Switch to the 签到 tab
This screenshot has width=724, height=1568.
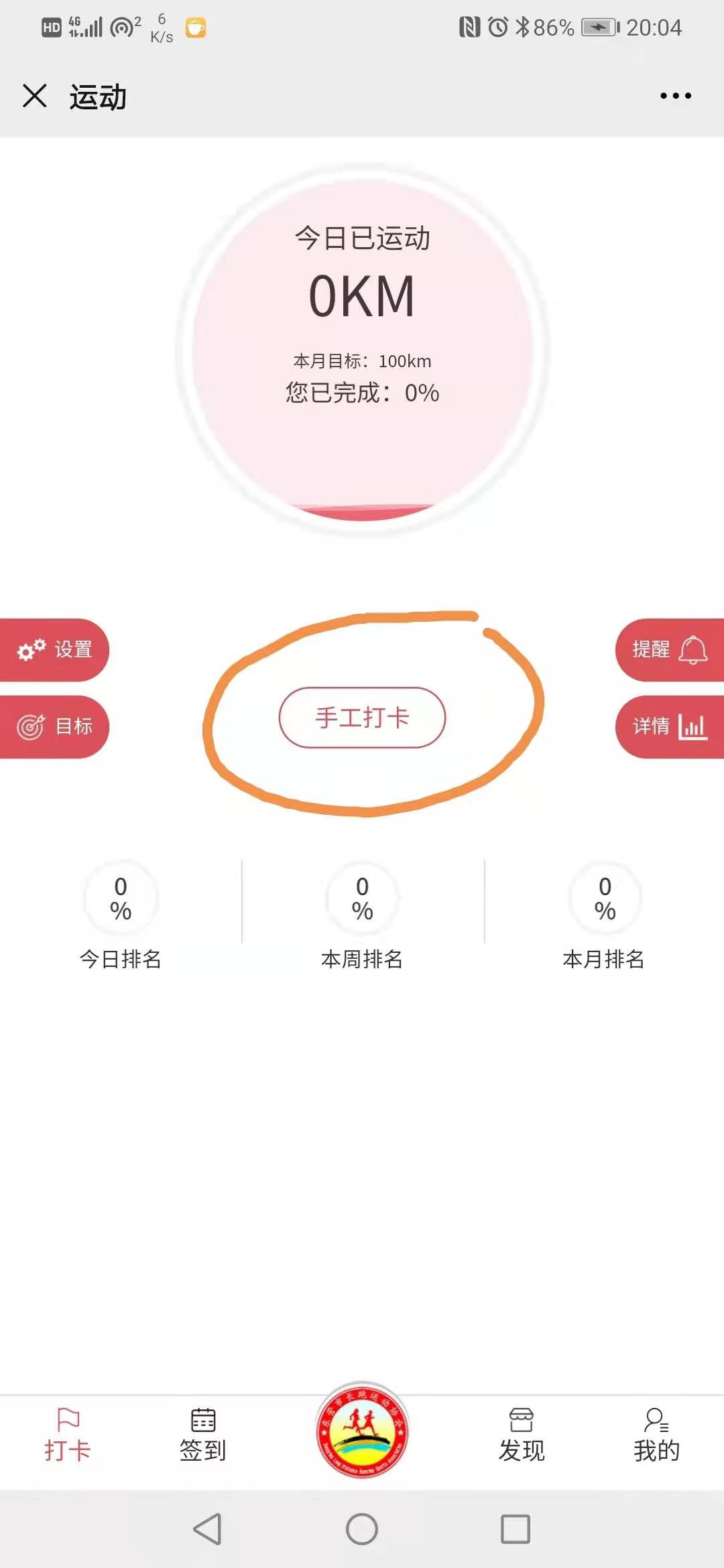203,1435
